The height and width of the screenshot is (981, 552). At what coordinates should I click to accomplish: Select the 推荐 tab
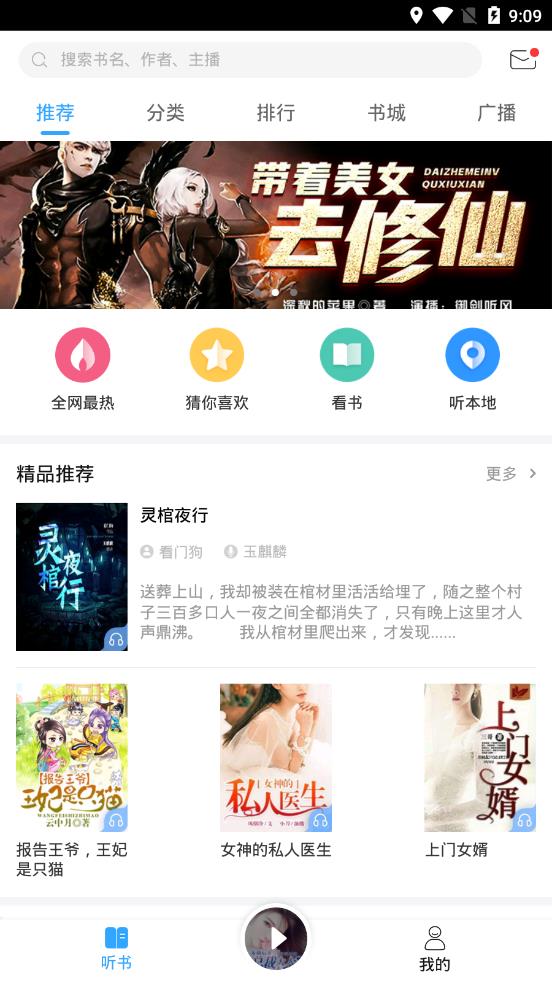tap(55, 113)
